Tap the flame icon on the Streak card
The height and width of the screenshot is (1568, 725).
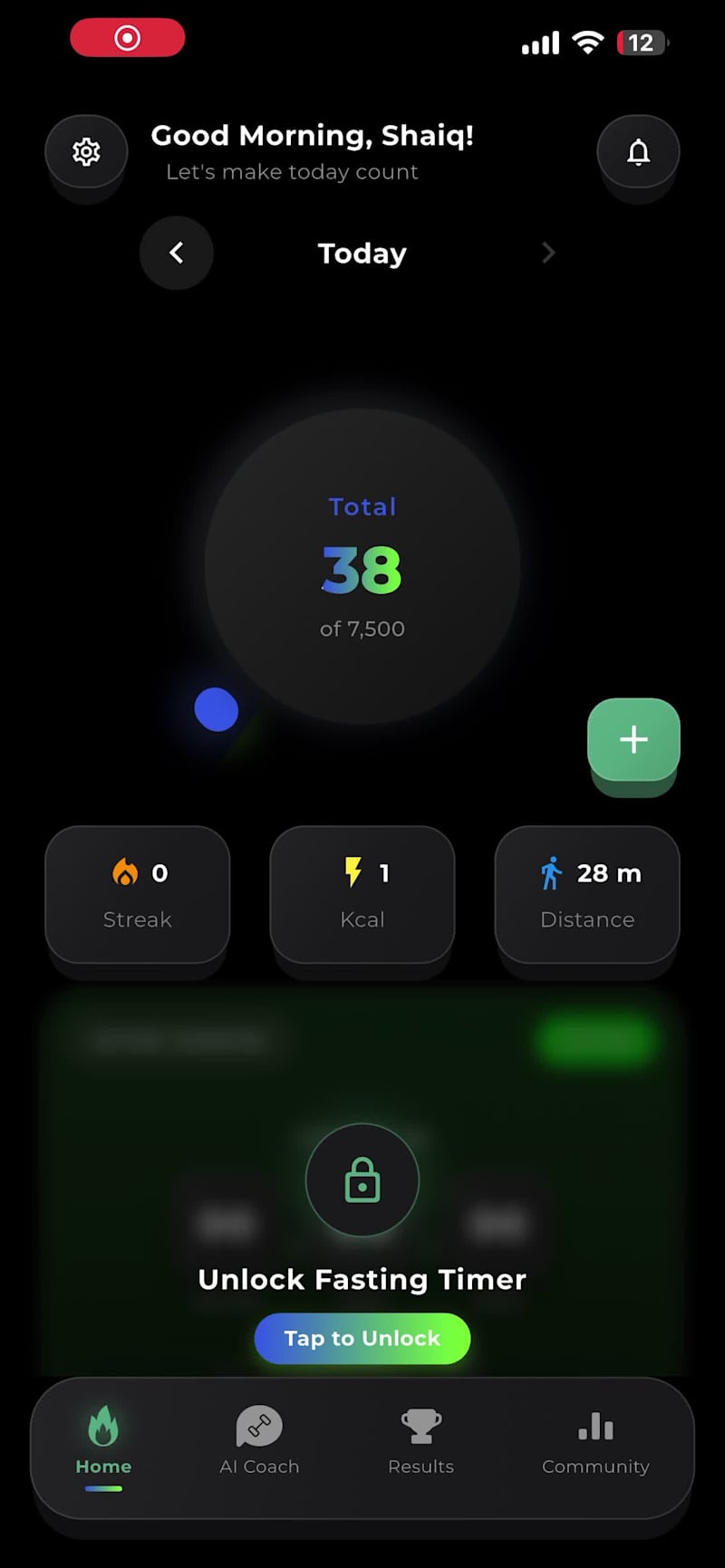click(x=126, y=873)
